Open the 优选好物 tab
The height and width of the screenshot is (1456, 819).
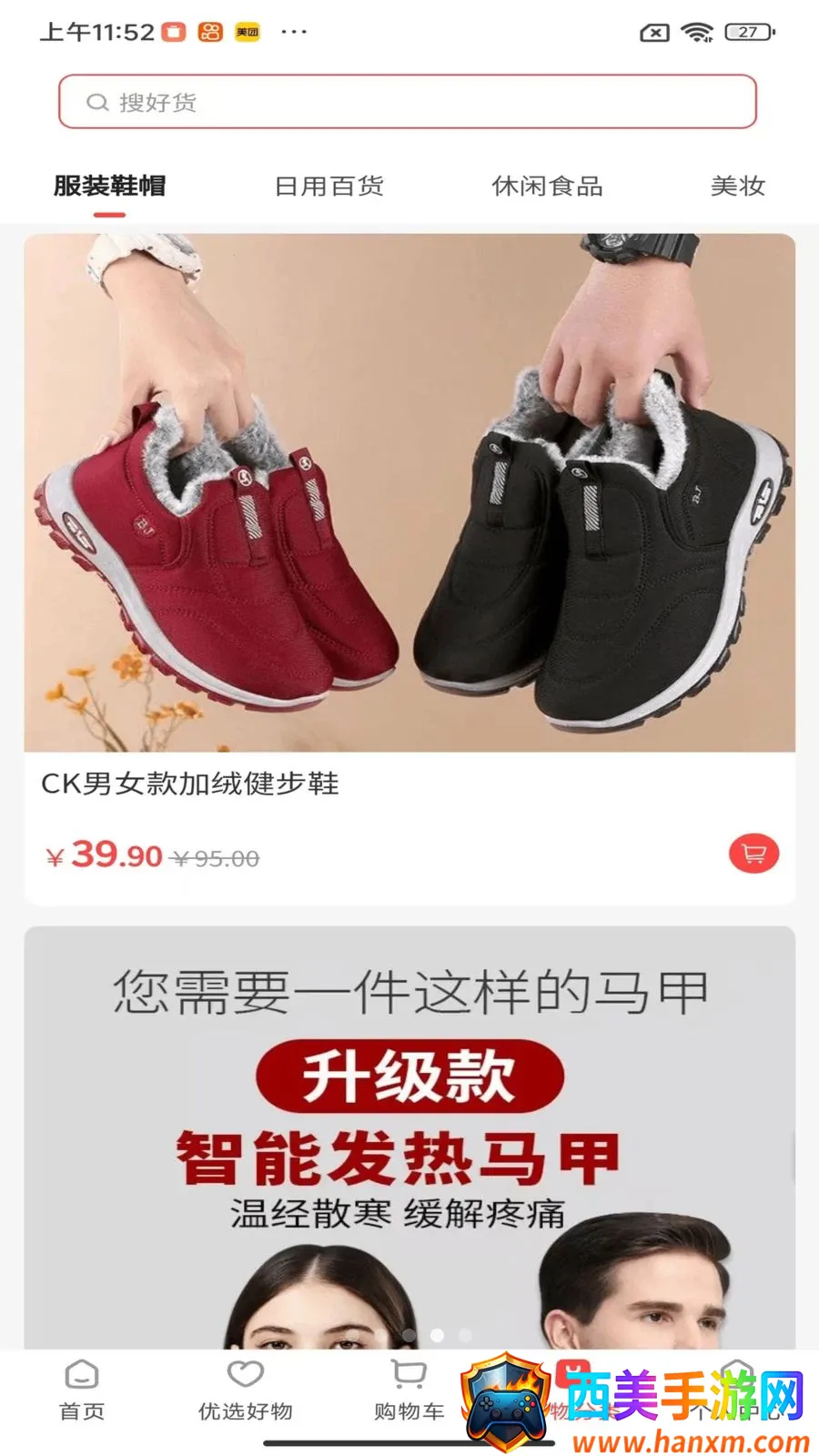(x=246, y=1390)
